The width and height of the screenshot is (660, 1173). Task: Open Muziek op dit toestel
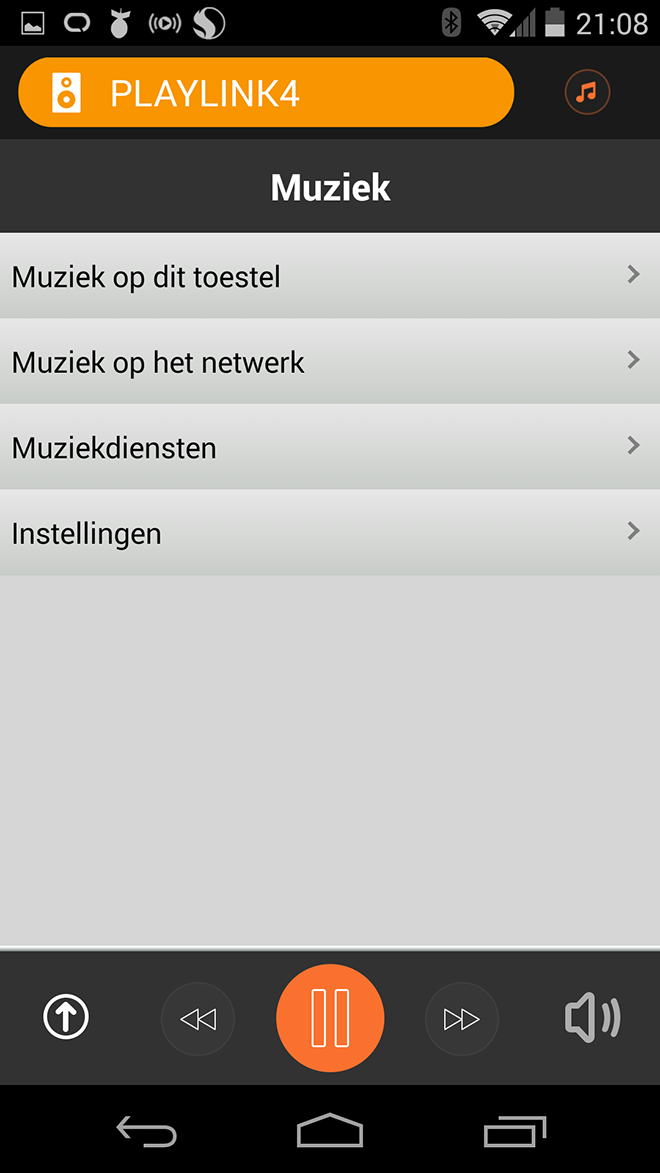click(330, 276)
